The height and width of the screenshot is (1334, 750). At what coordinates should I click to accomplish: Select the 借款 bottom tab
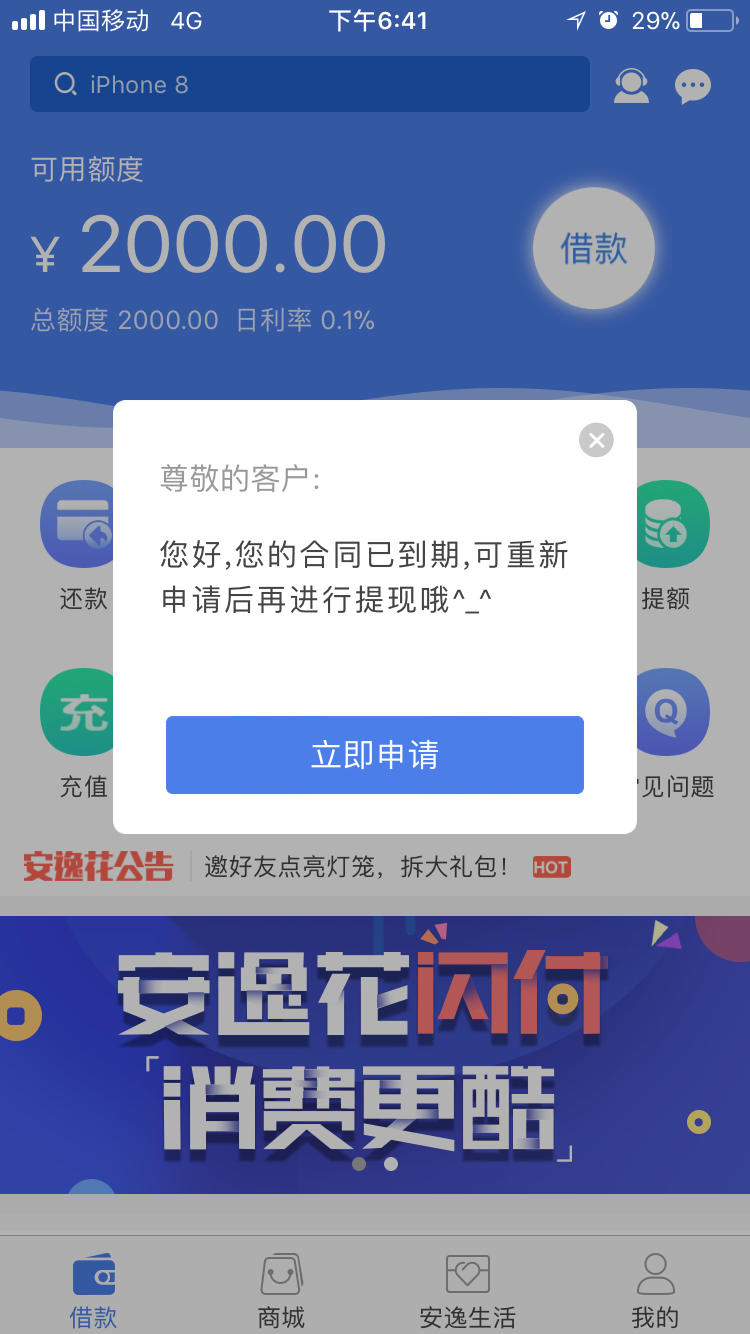coord(94,1292)
